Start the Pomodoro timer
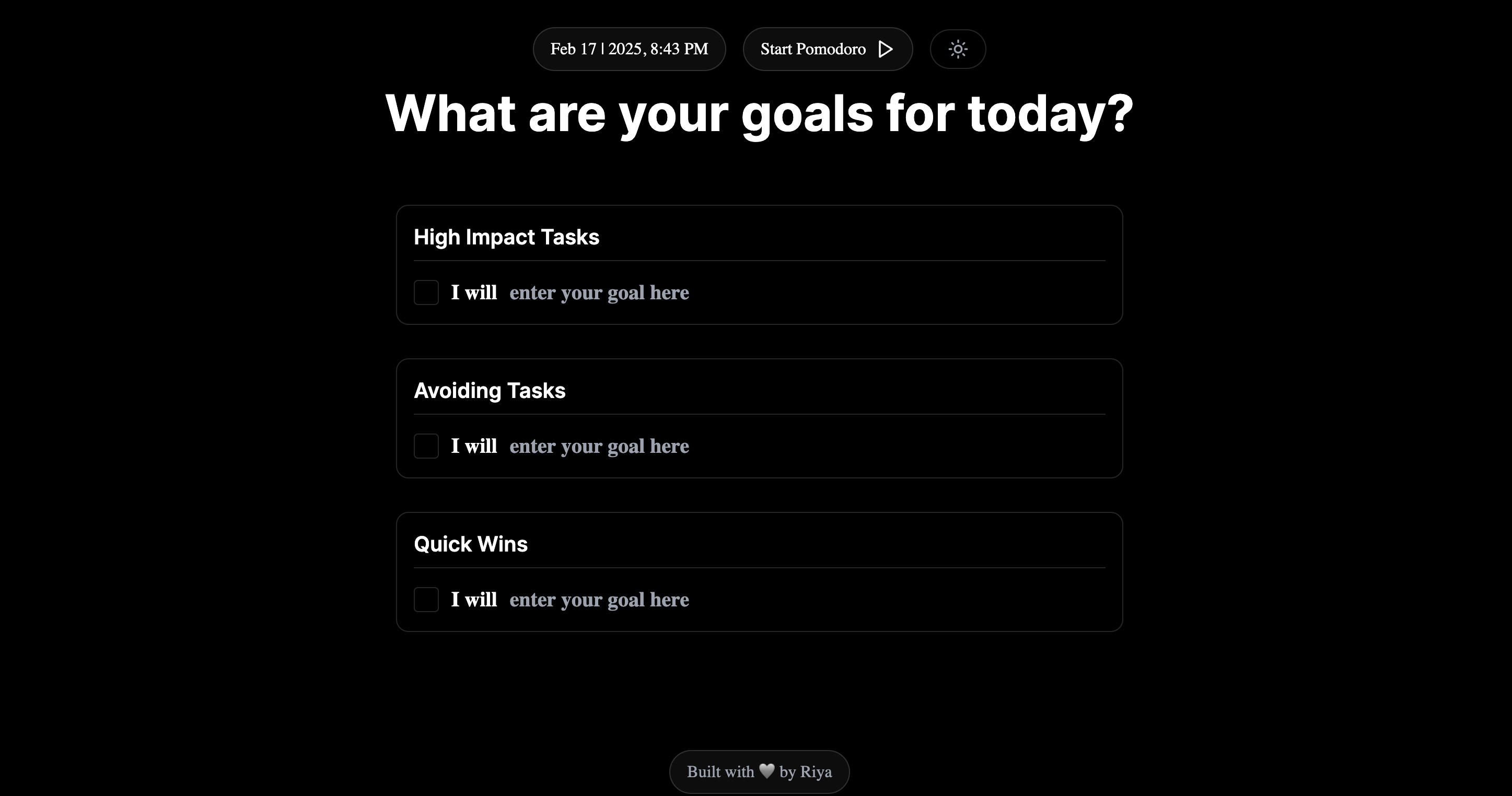This screenshot has width=1512, height=796. [827, 49]
